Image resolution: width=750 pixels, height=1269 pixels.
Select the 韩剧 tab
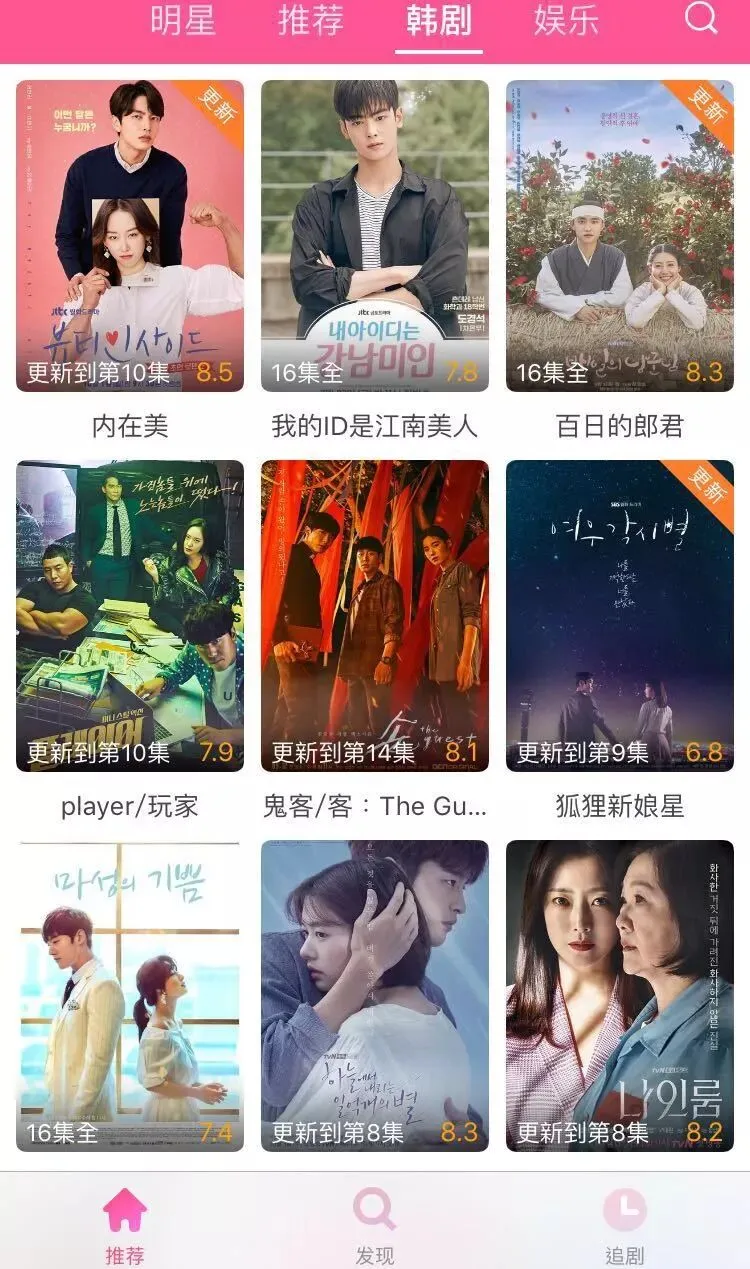[439, 21]
